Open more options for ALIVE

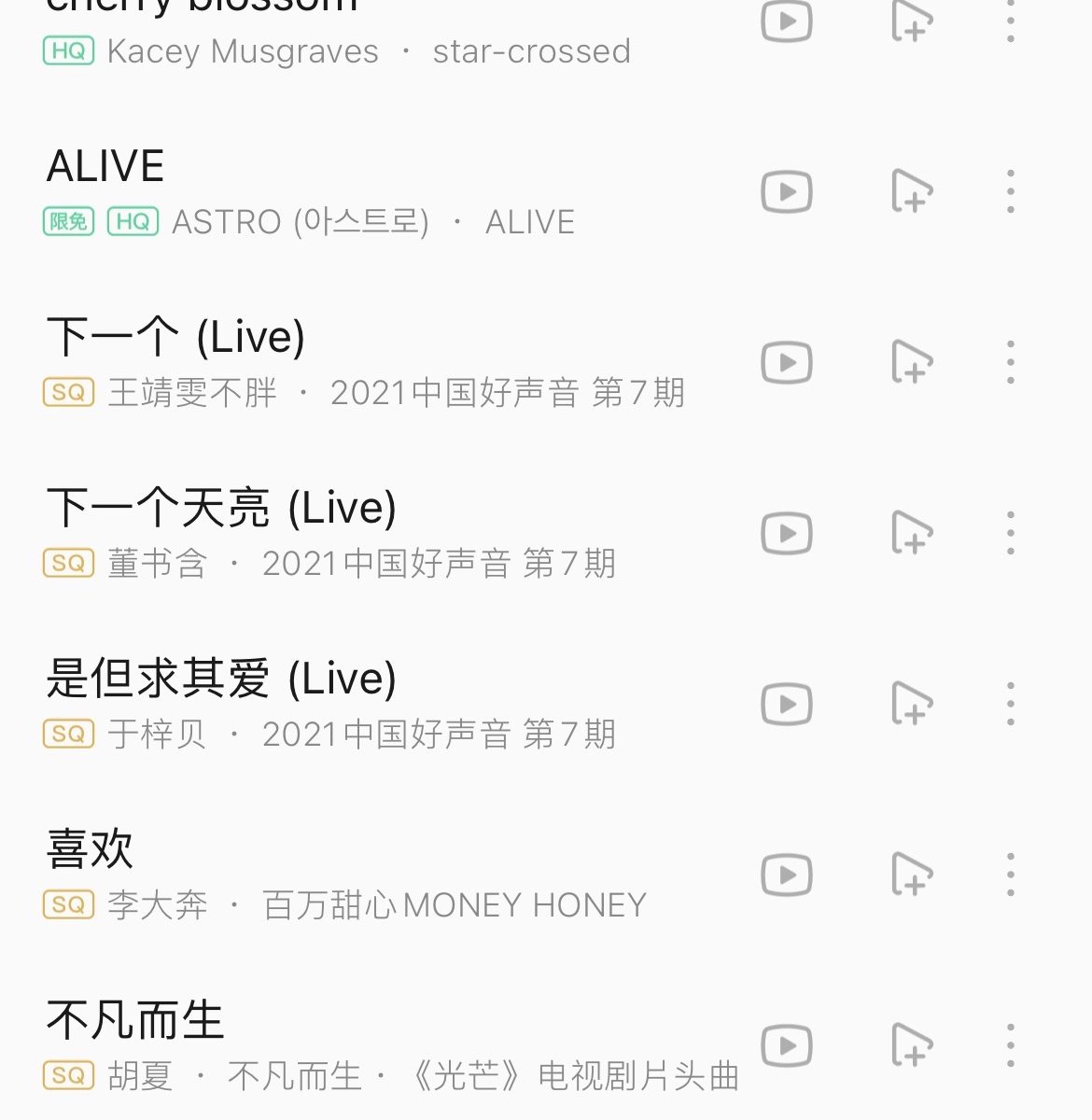tap(1011, 191)
